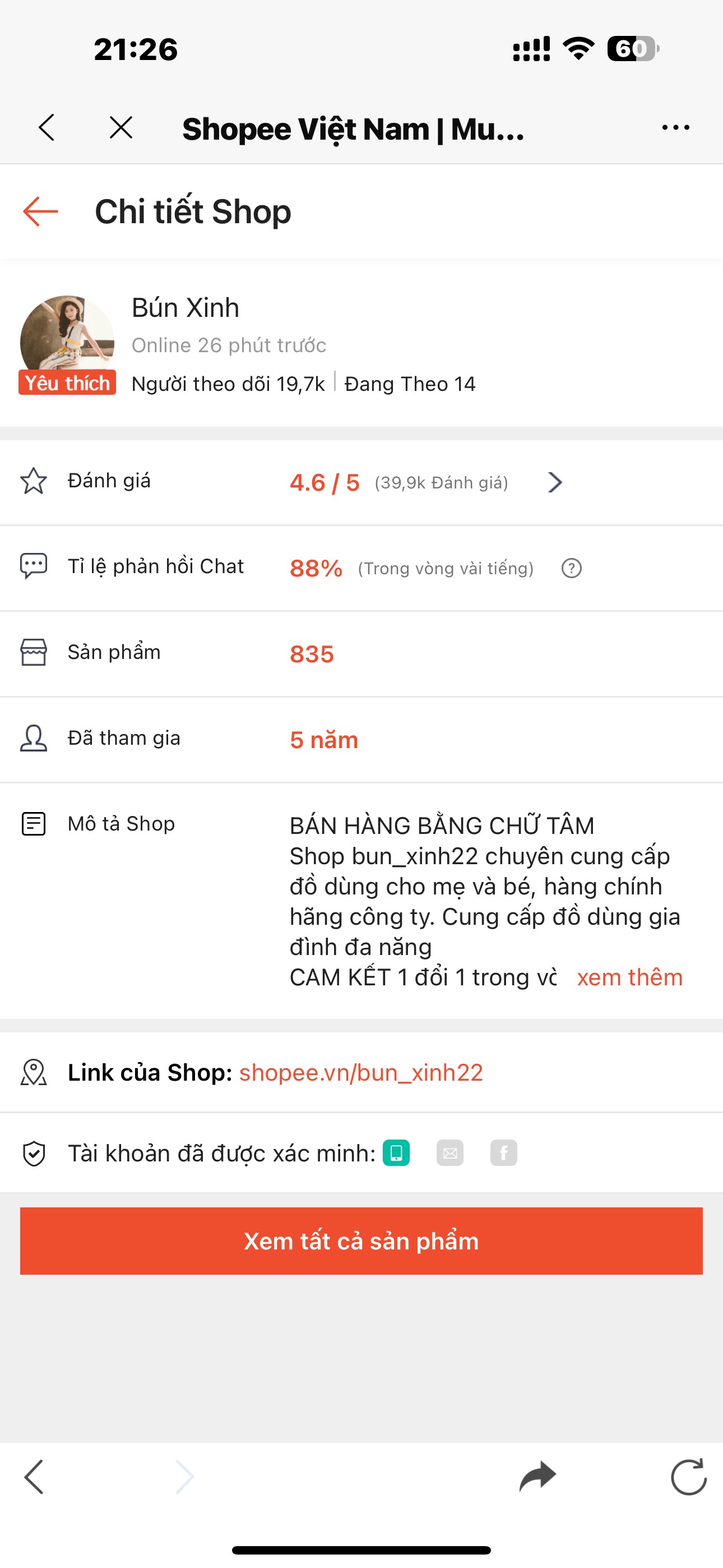This screenshot has width=723, height=1568.
Task: Reload the page with refresh icon
Action: tap(688, 1477)
